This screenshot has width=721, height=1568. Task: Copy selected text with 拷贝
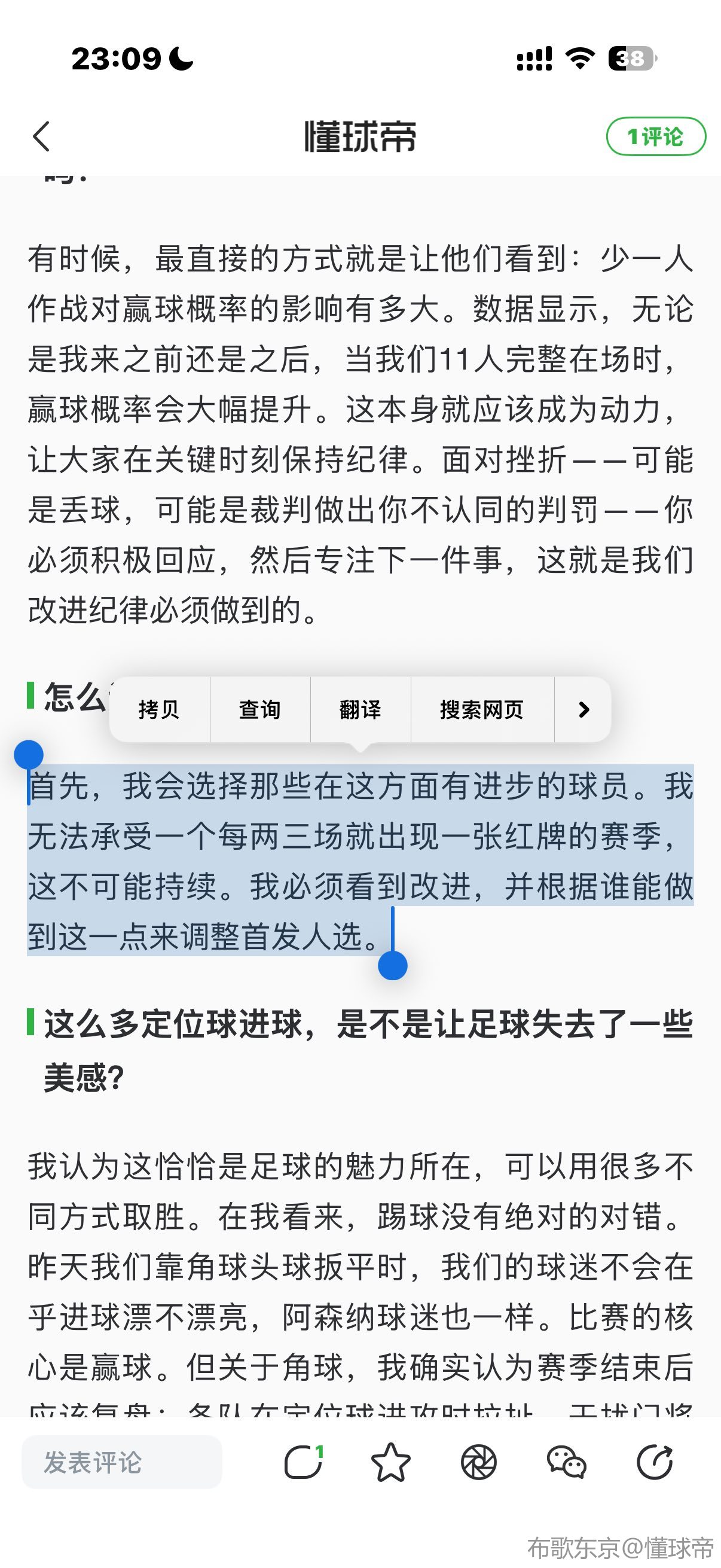(159, 710)
